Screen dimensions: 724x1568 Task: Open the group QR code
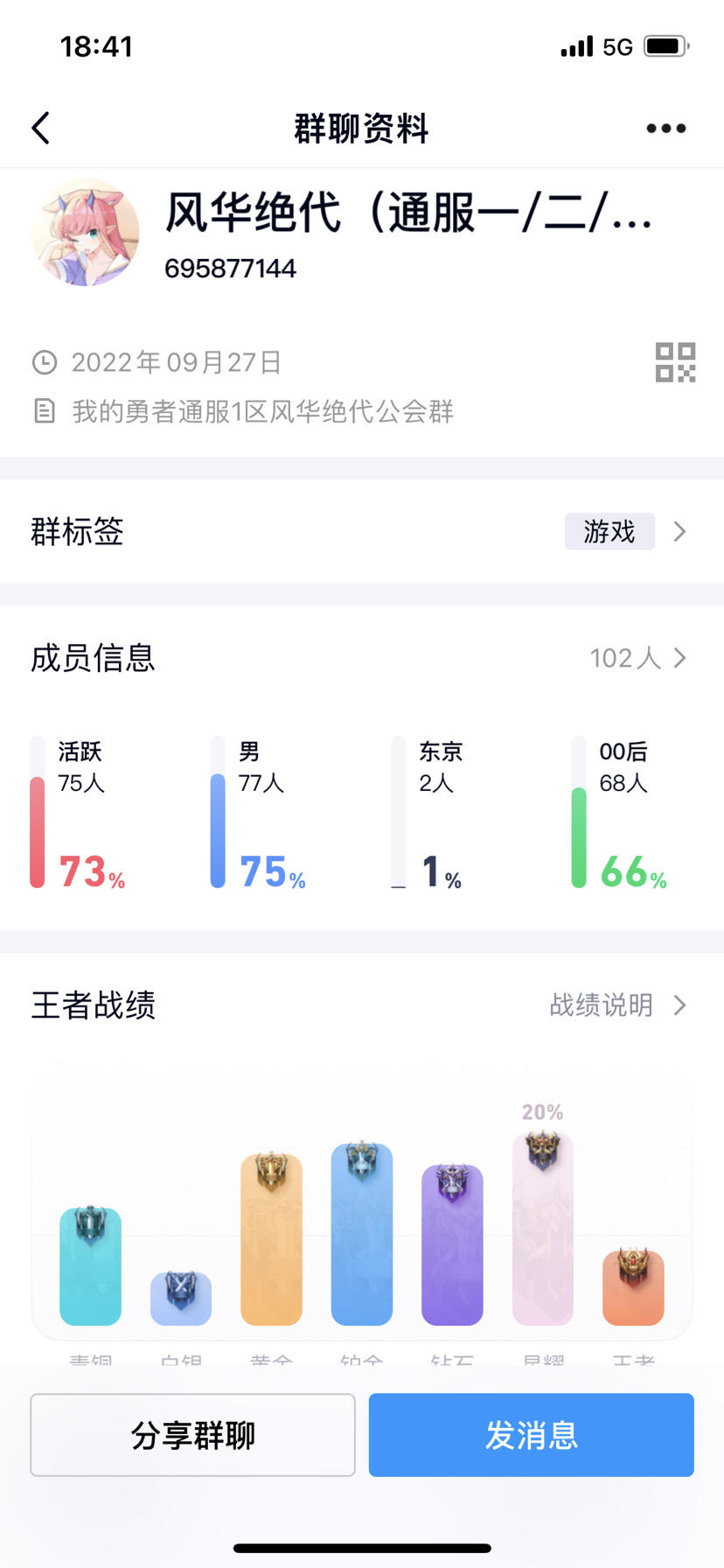pyautogui.click(x=675, y=362)
